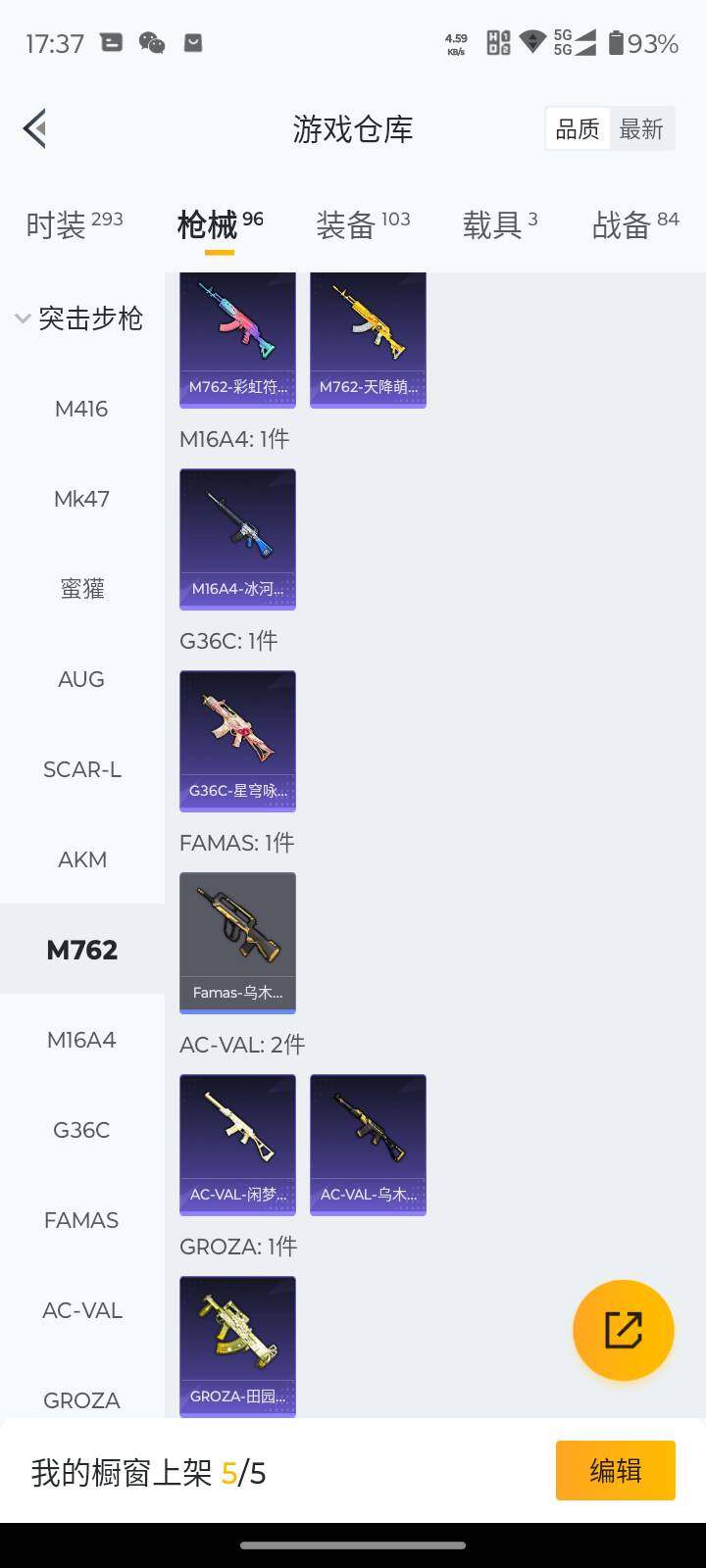This screenshot has width=706, height=1568.
Task: Switch to the 战备 tab
Action: click(x=634, y=225)
